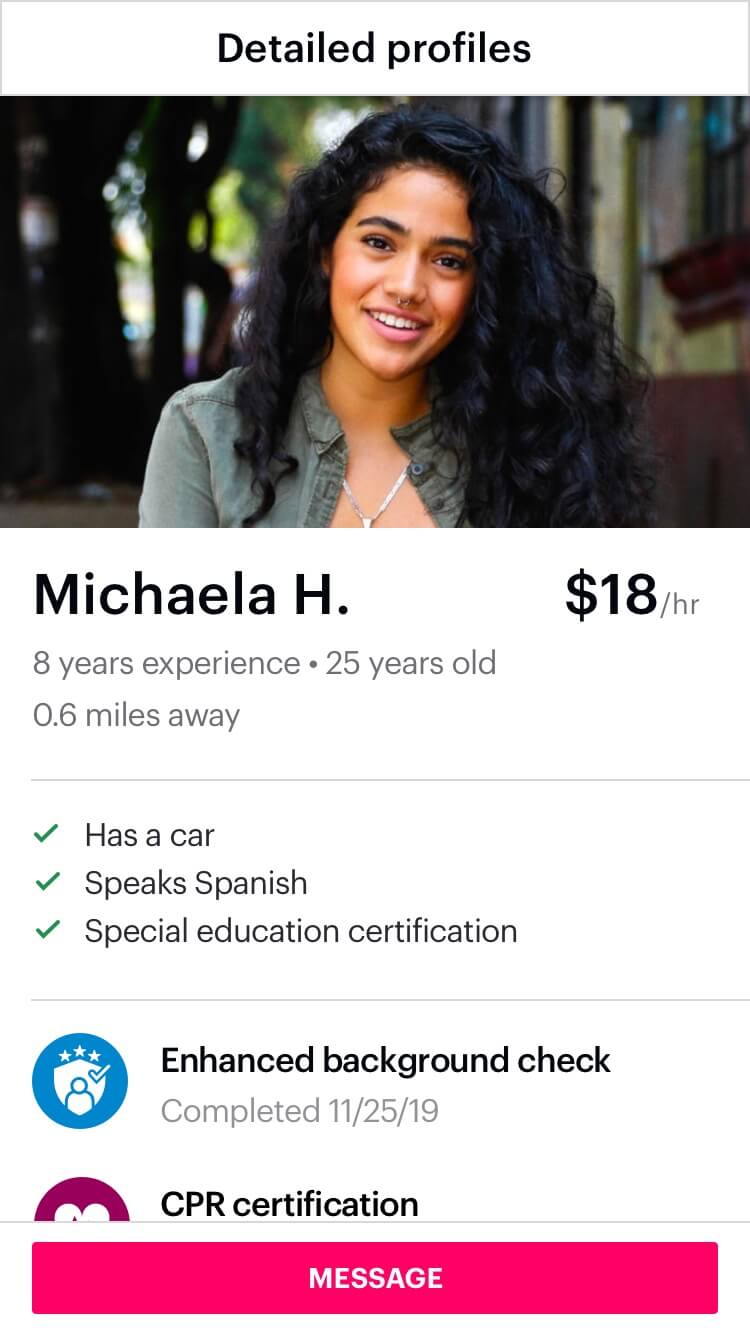Click the checkmark beside Speaks Spanish
The image size is (750, 1334).
click(x=47, y=881)
